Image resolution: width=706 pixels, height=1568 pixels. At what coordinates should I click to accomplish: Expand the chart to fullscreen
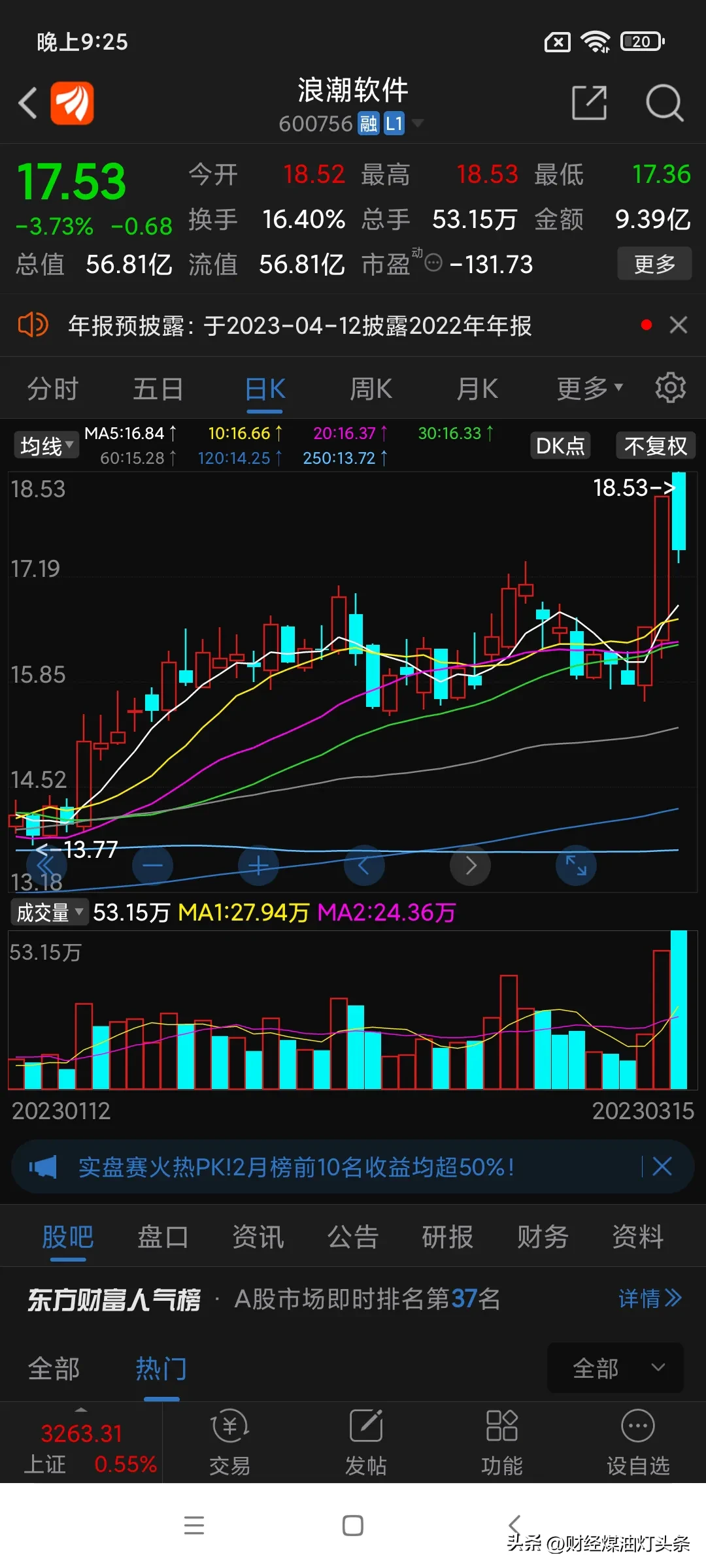(576, 866)
